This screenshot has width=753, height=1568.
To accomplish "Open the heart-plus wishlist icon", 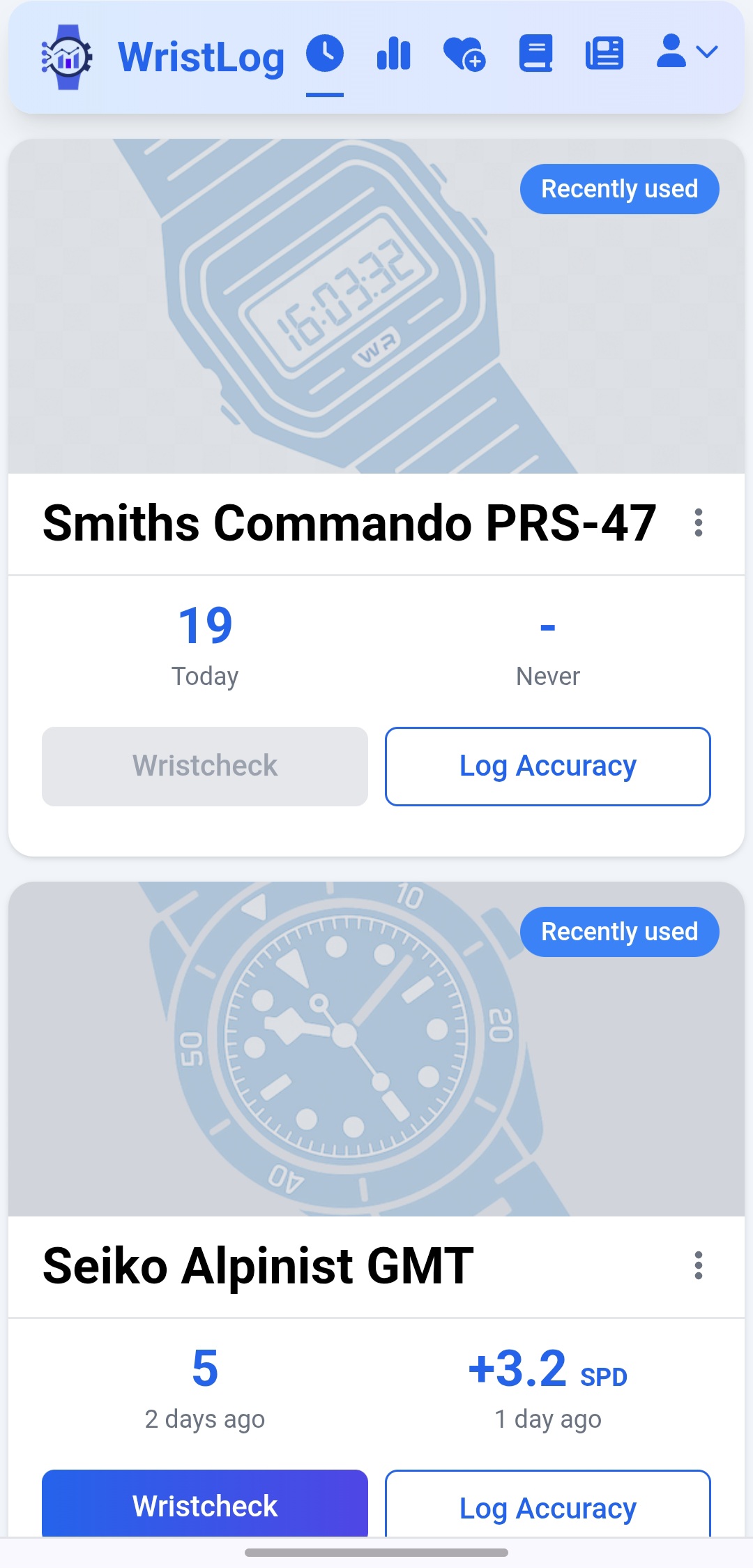I will tap(464, 54).
